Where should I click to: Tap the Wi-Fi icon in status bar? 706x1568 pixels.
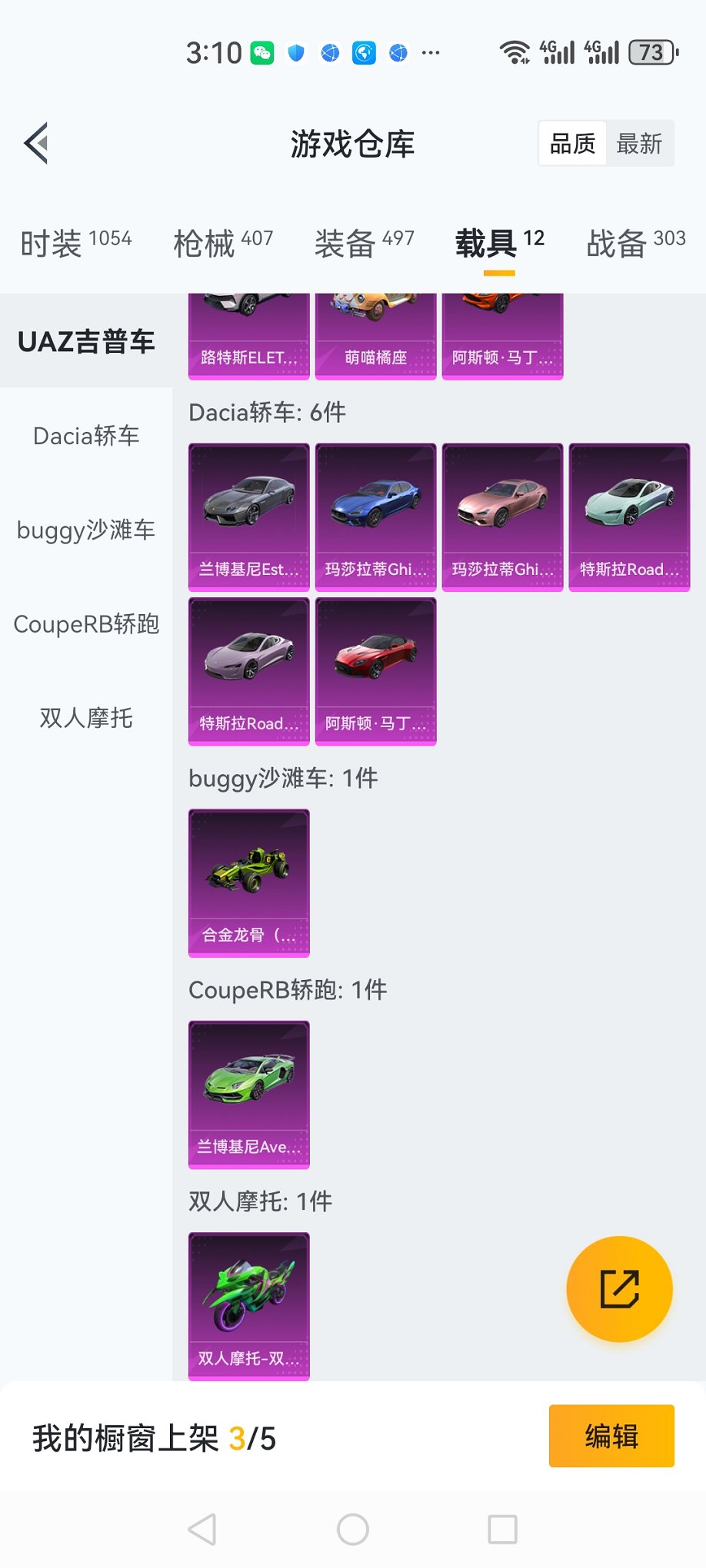pos(514,51)
